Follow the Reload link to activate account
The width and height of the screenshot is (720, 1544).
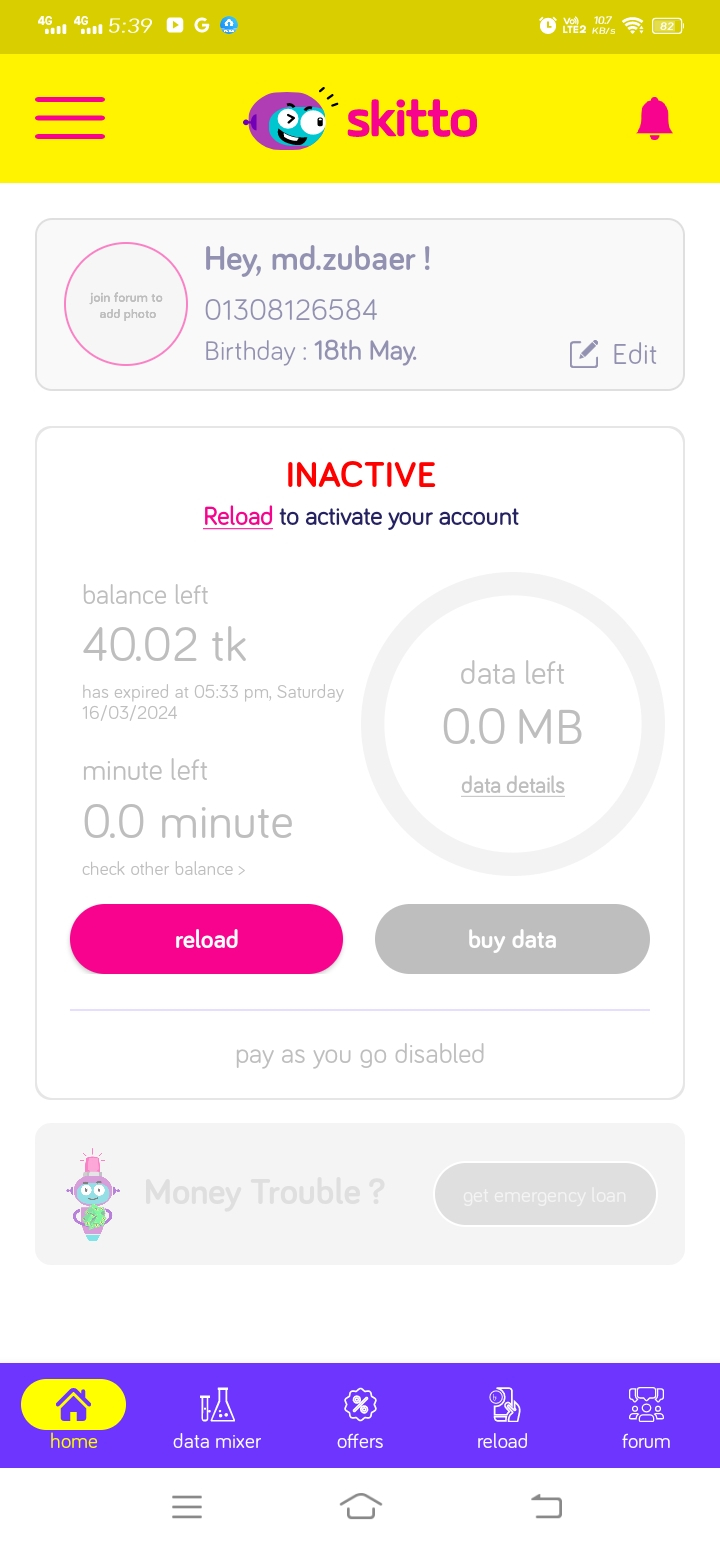point(238,517)
